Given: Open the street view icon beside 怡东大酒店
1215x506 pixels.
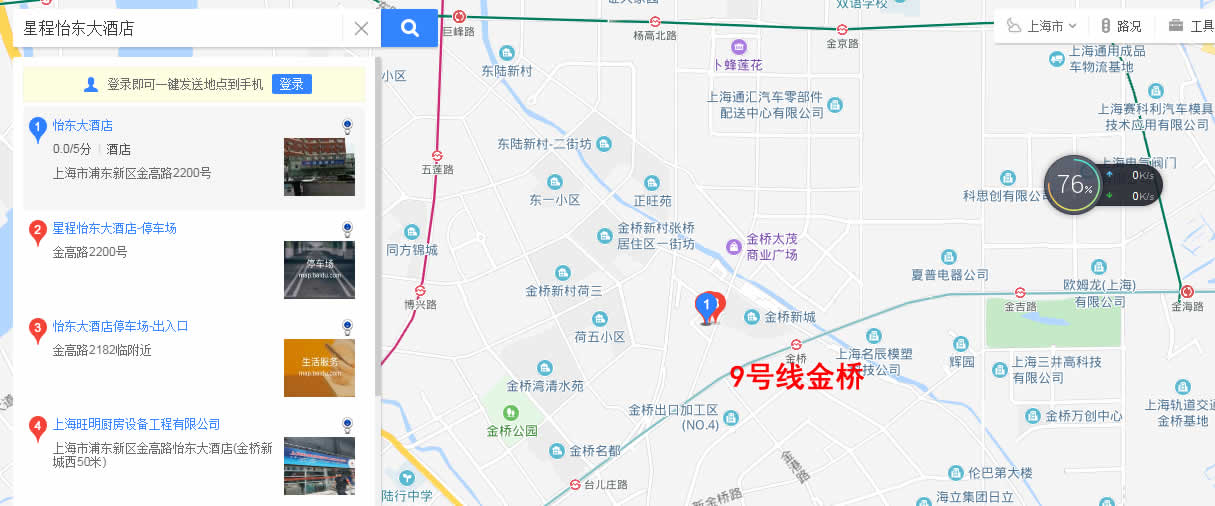Looking at the screenshot, I should click(347, 126).
